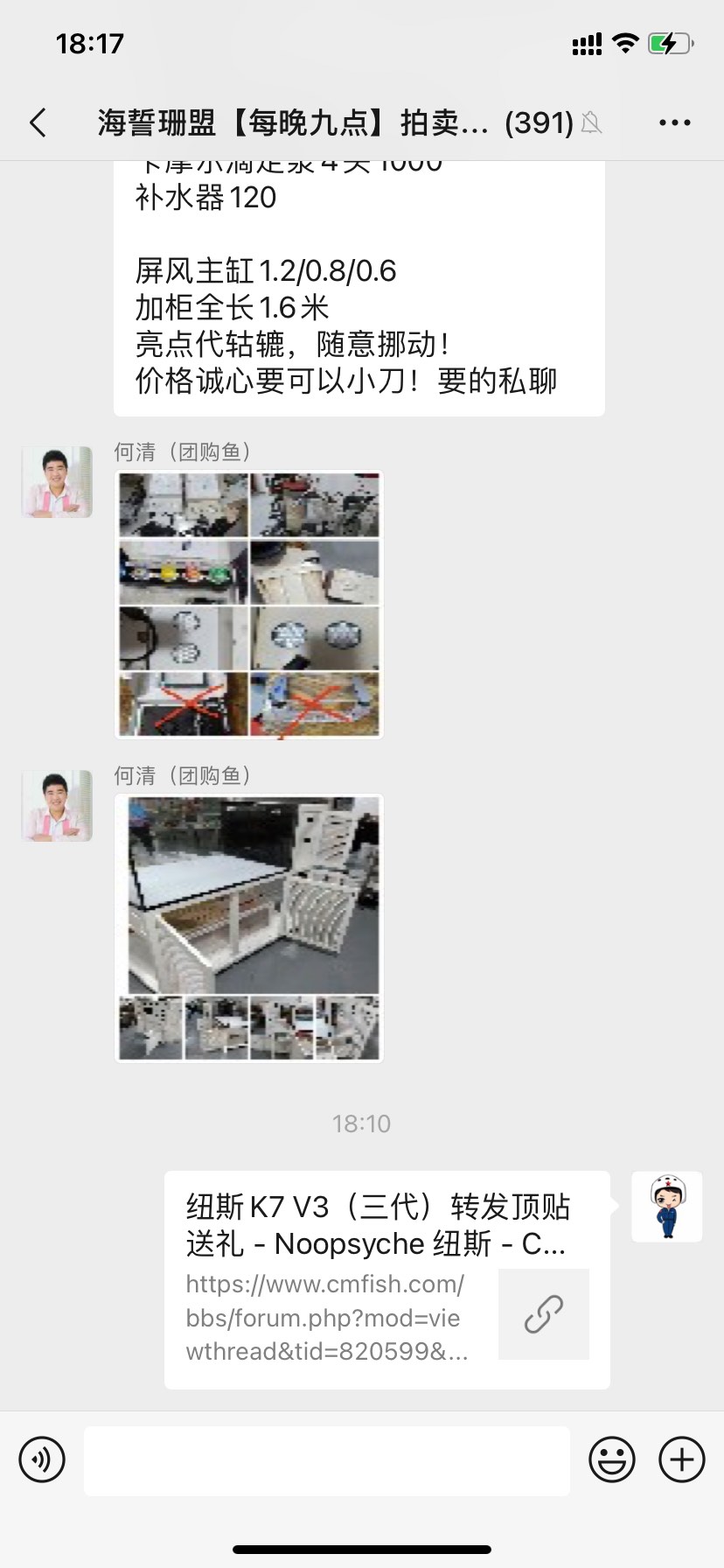
Task: Switch to voice message input
Action: click(42, 1459)
